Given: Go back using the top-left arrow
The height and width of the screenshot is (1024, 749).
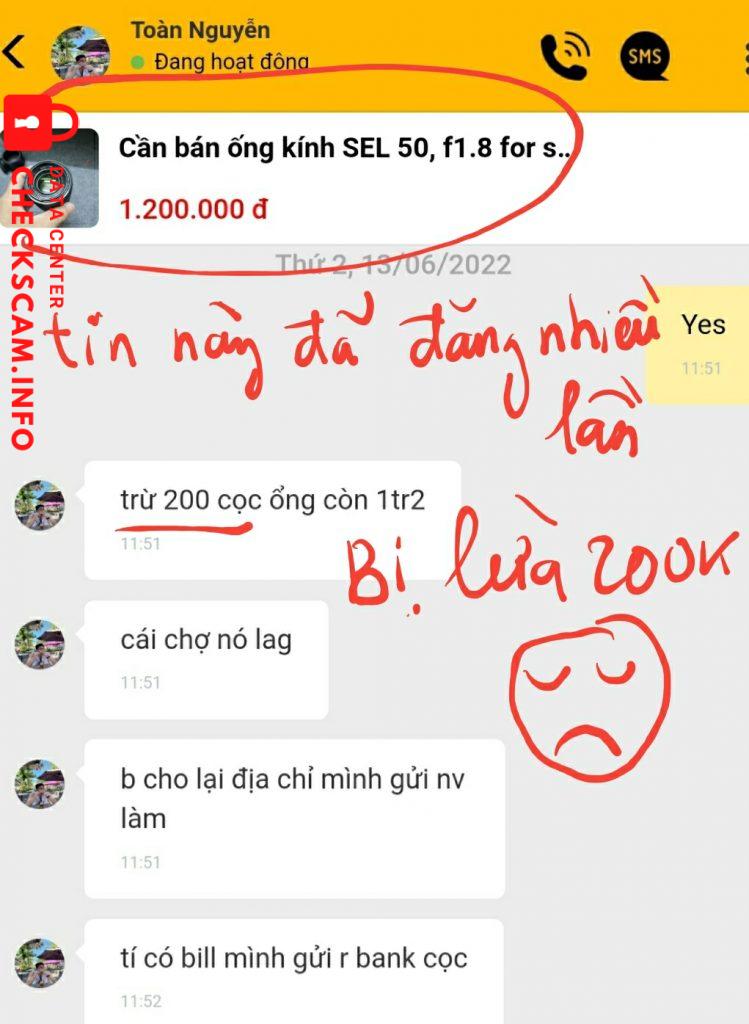Looking at the screenshot, I should click(14, 52).
